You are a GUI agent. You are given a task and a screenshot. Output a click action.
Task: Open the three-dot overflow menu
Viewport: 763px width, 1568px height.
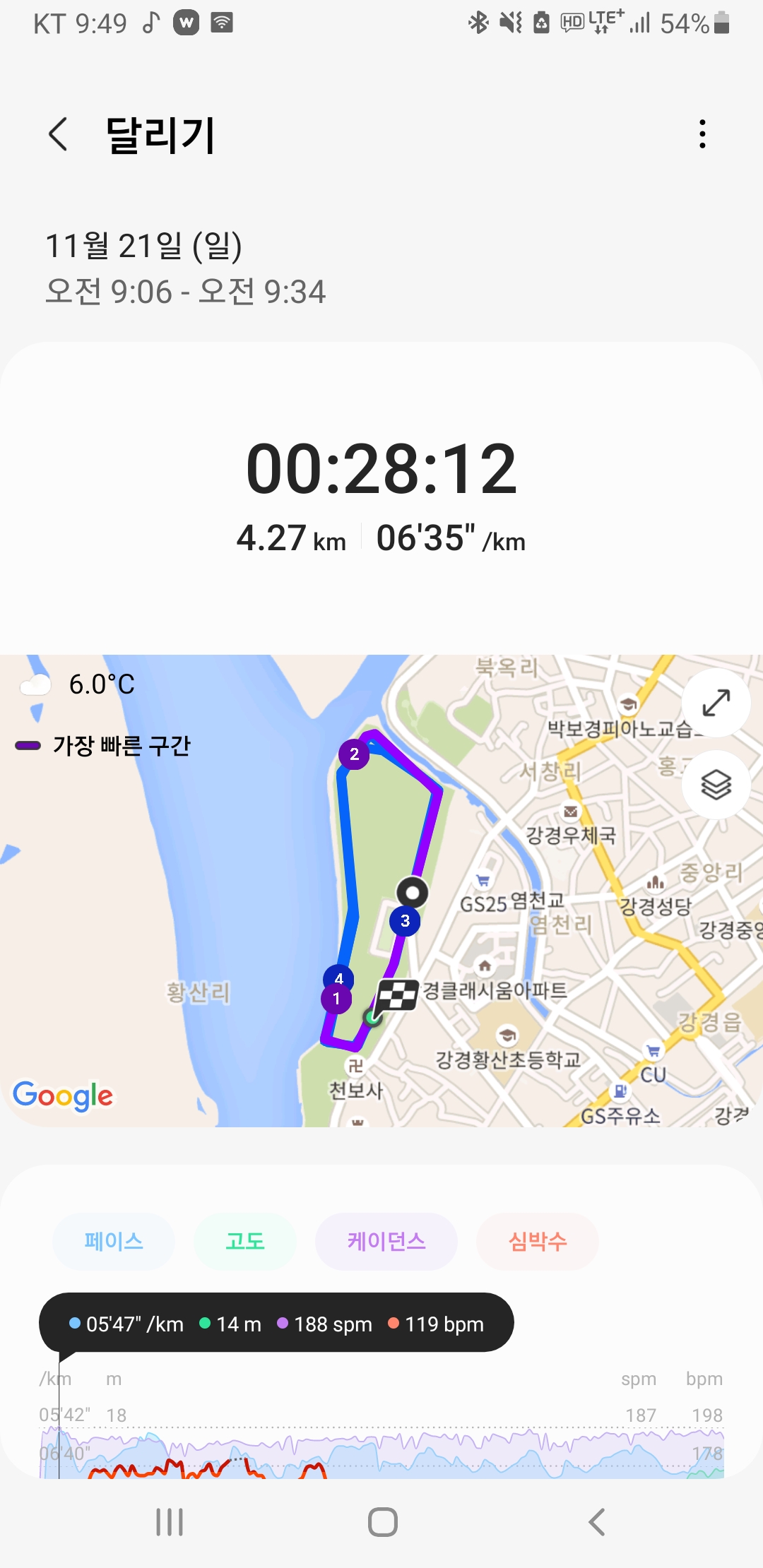tap(702, 134)
